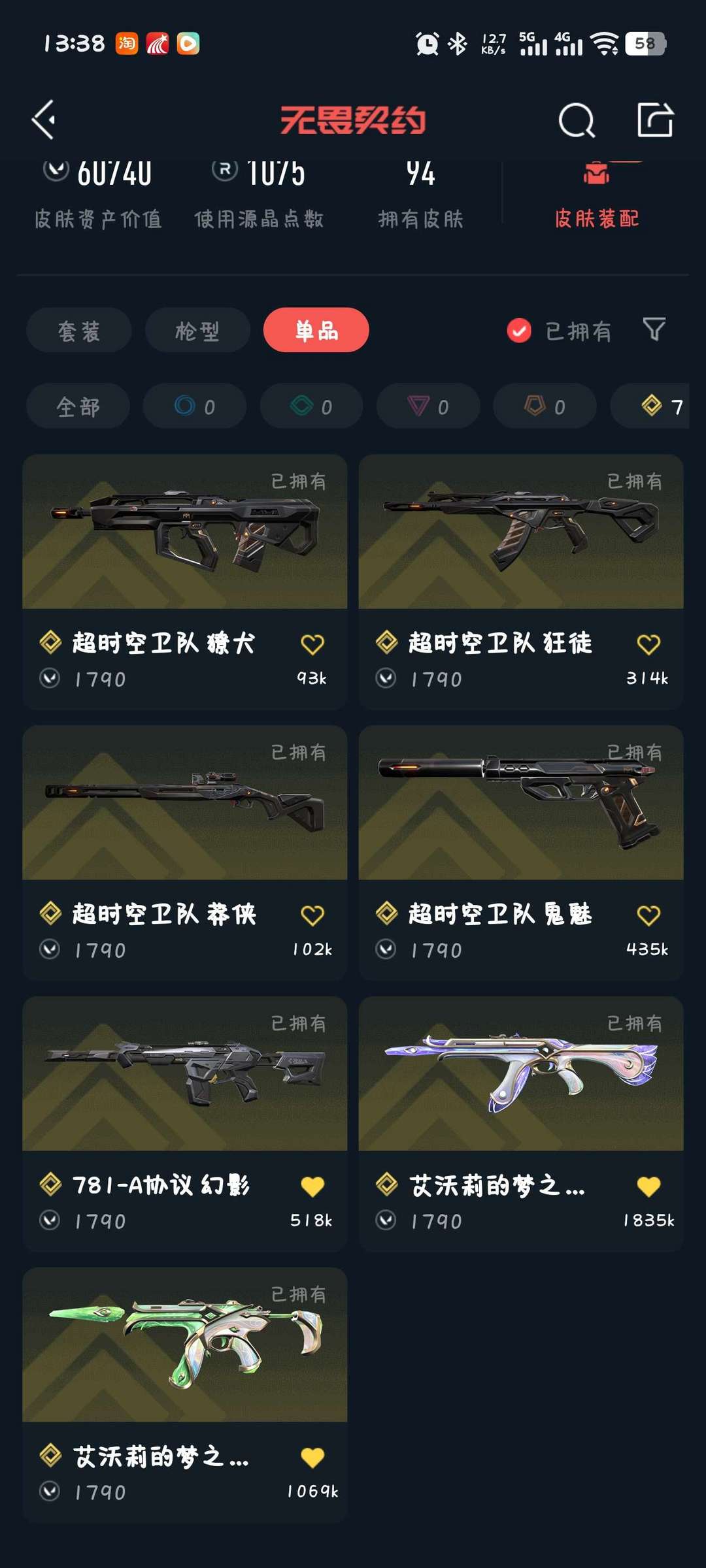Image resolution: width=706 pixels, height=1568 pixels.
Task: Tap the Wi-Fi signal indicator in status bar
Action: [x=605, y=44]
